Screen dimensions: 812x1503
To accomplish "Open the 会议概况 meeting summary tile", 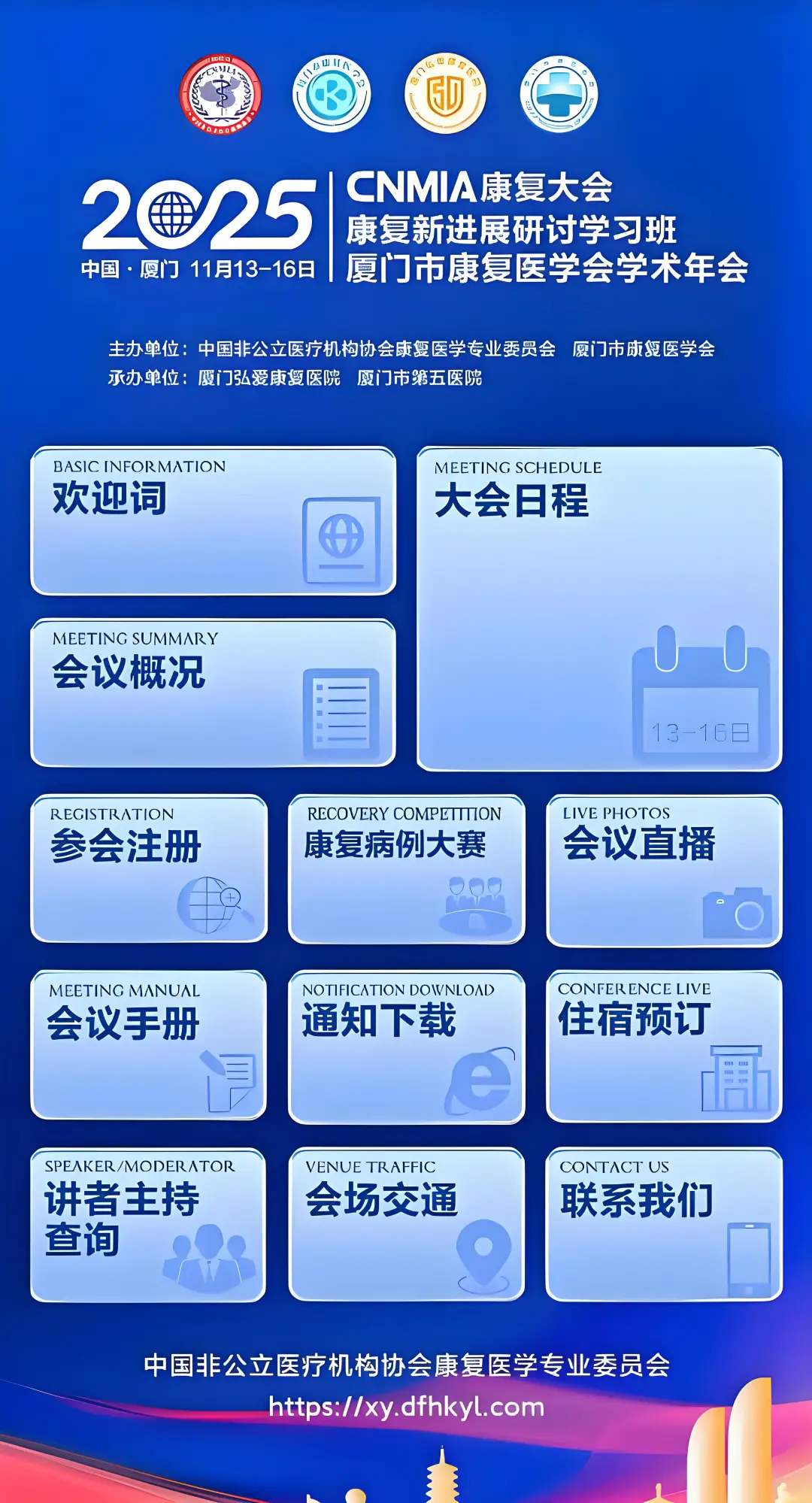I will pyautogui.click(x=213, y=693).
